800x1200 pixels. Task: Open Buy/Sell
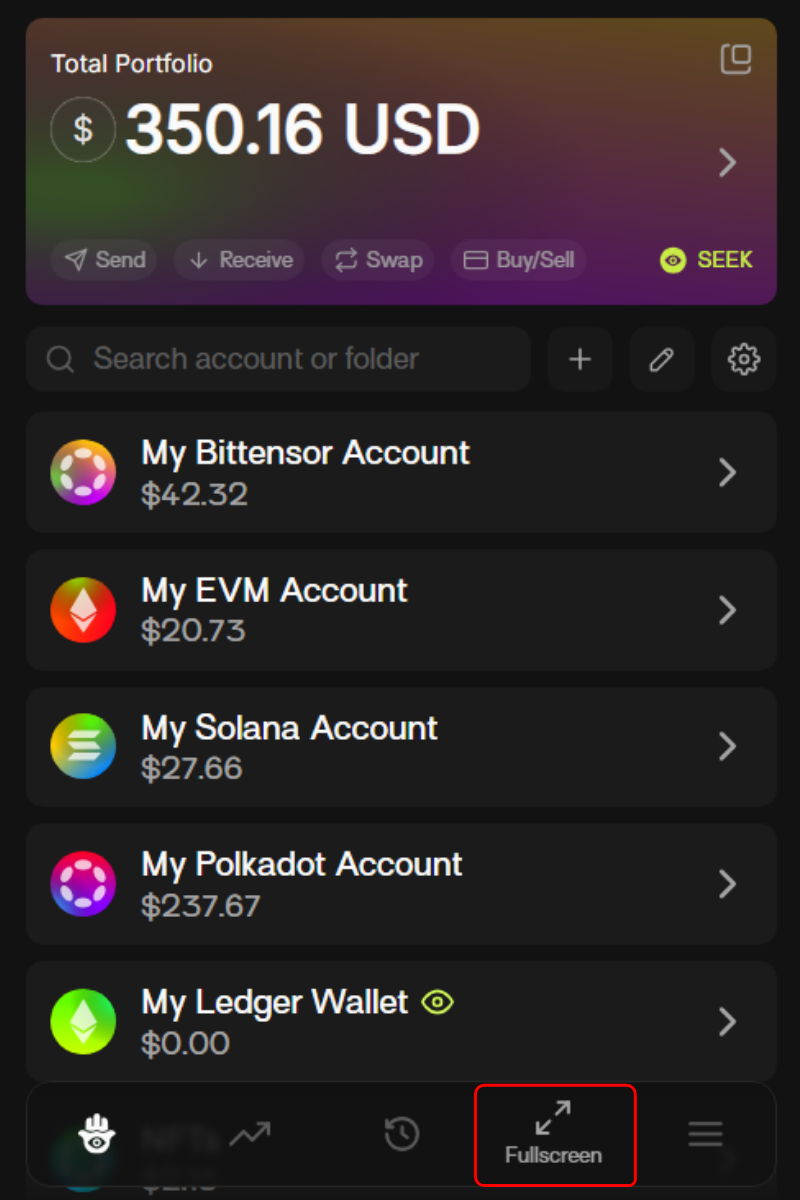pos(519,260)
